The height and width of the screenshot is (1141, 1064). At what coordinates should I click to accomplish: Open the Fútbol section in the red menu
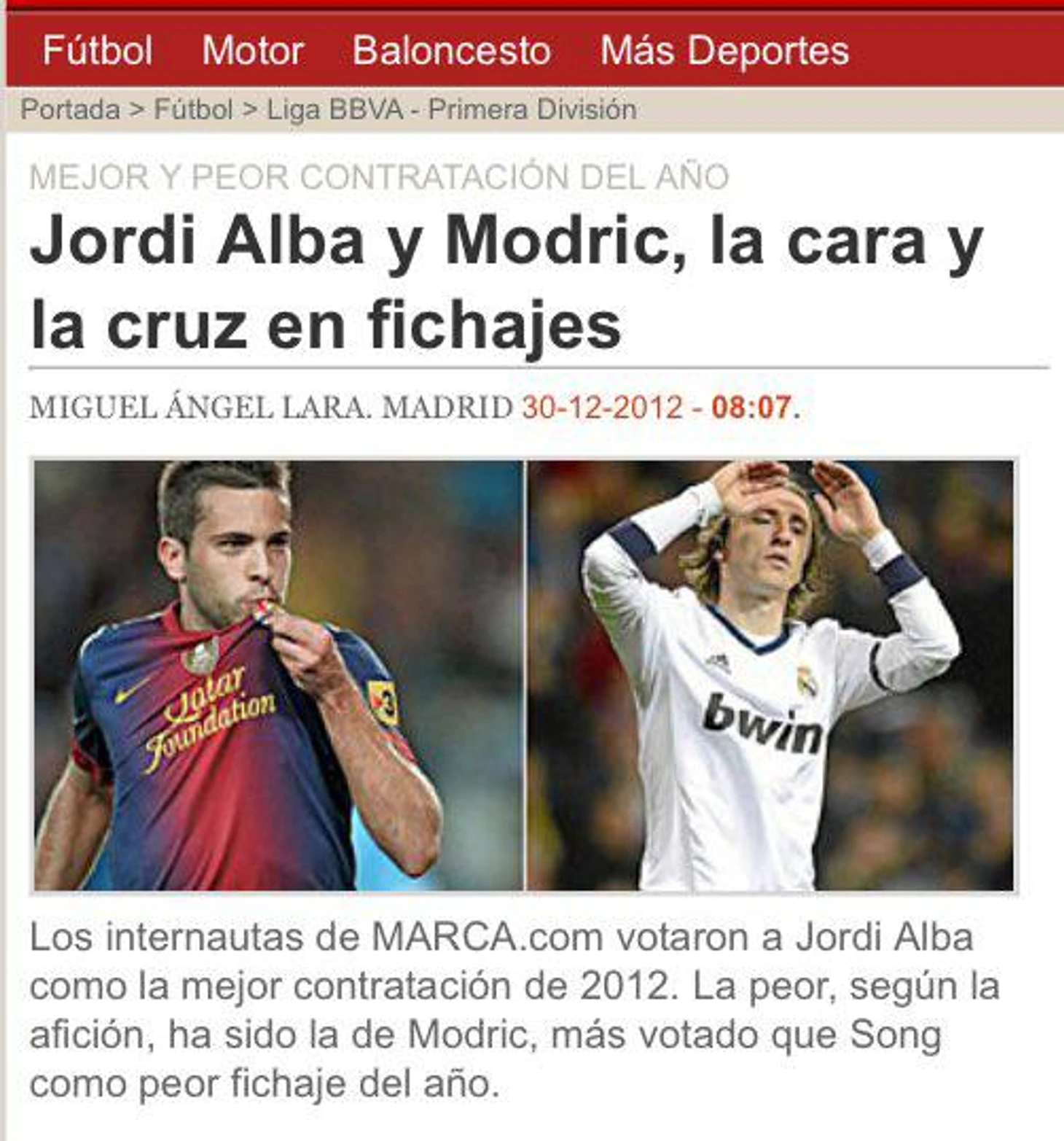point(98,51)
